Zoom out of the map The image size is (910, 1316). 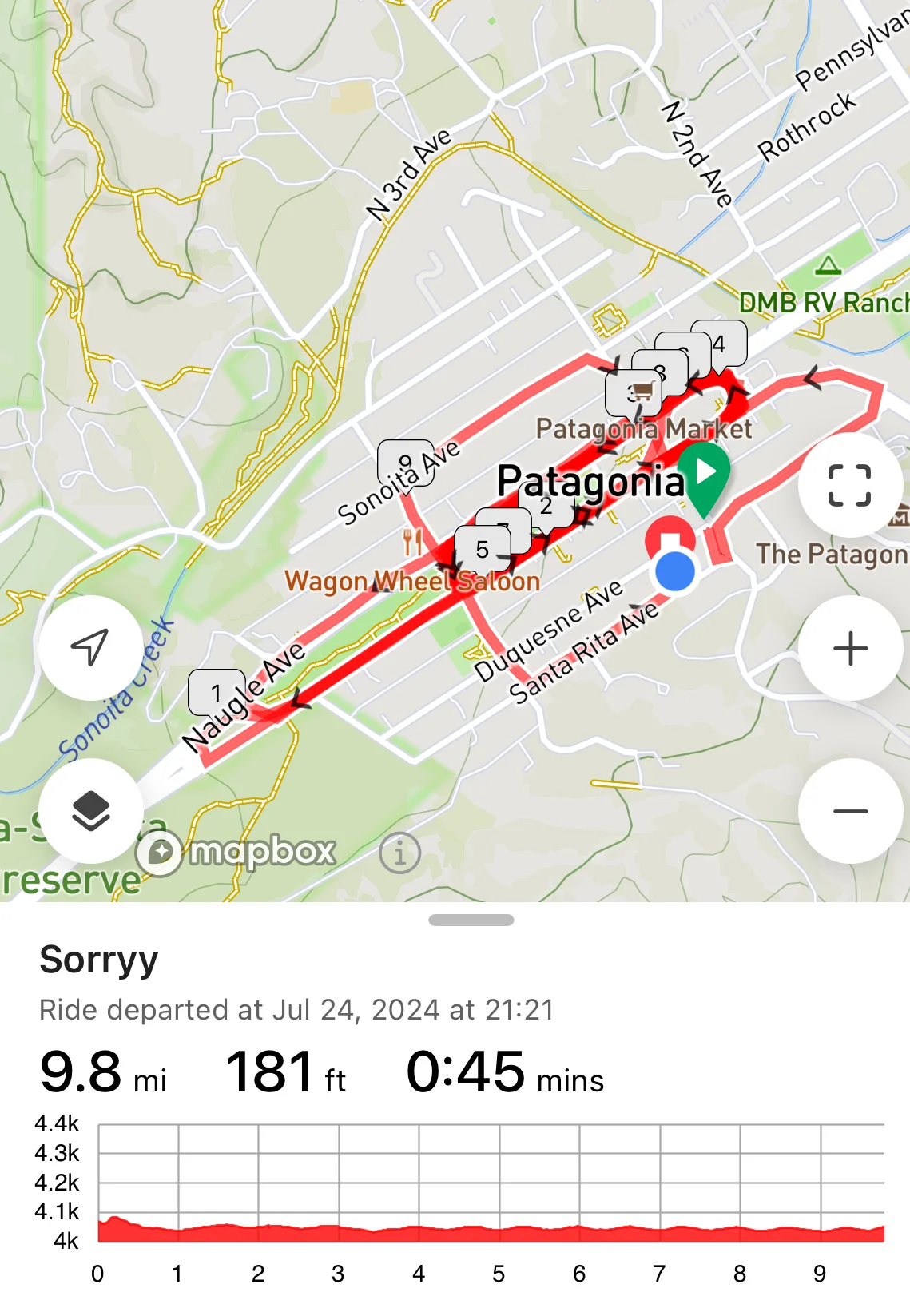850,811
